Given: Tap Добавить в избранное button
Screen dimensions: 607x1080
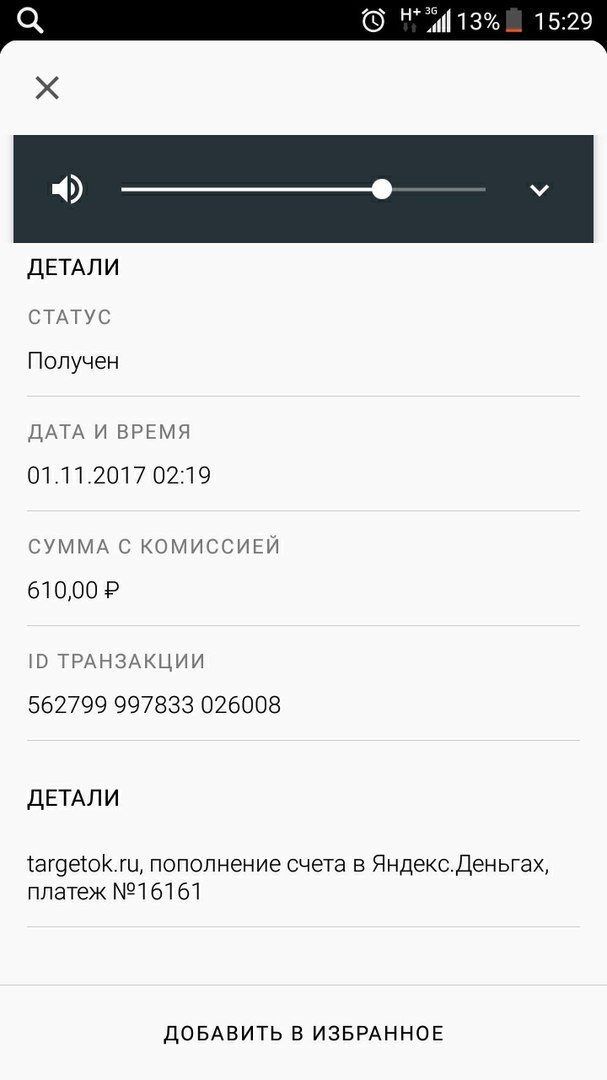Looking at the screenshot, I should coord(303,1033).
